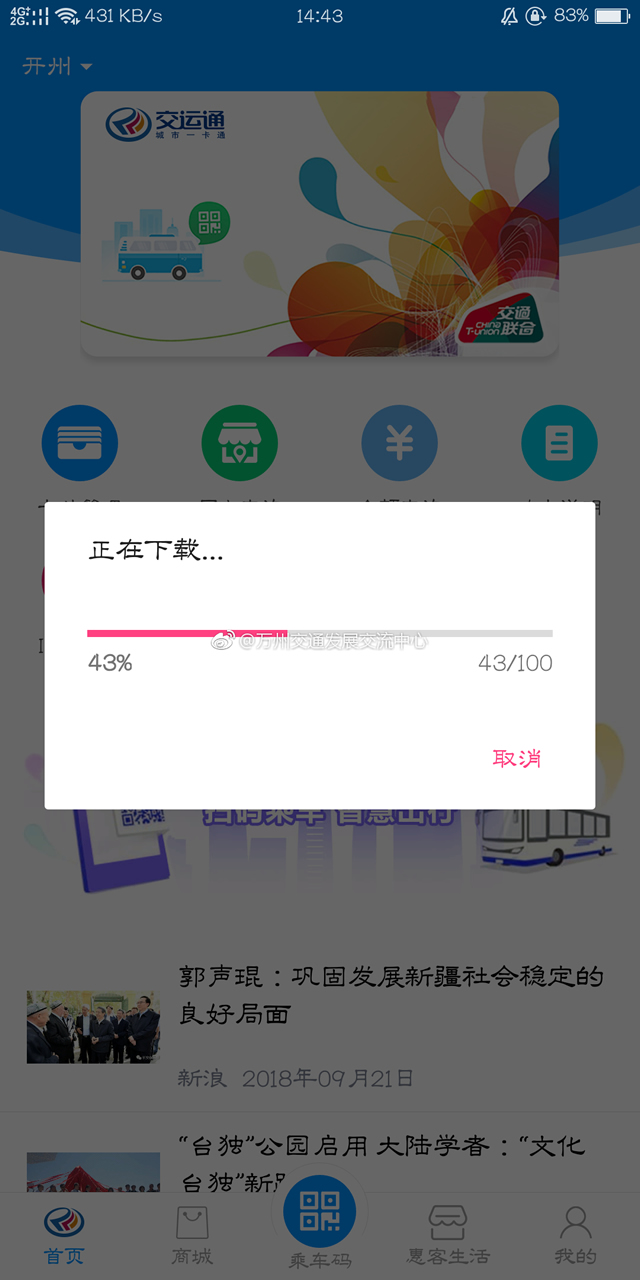Cancel the download with 取消
This screenshot has width=640, height=1280.
pos(516,758)
